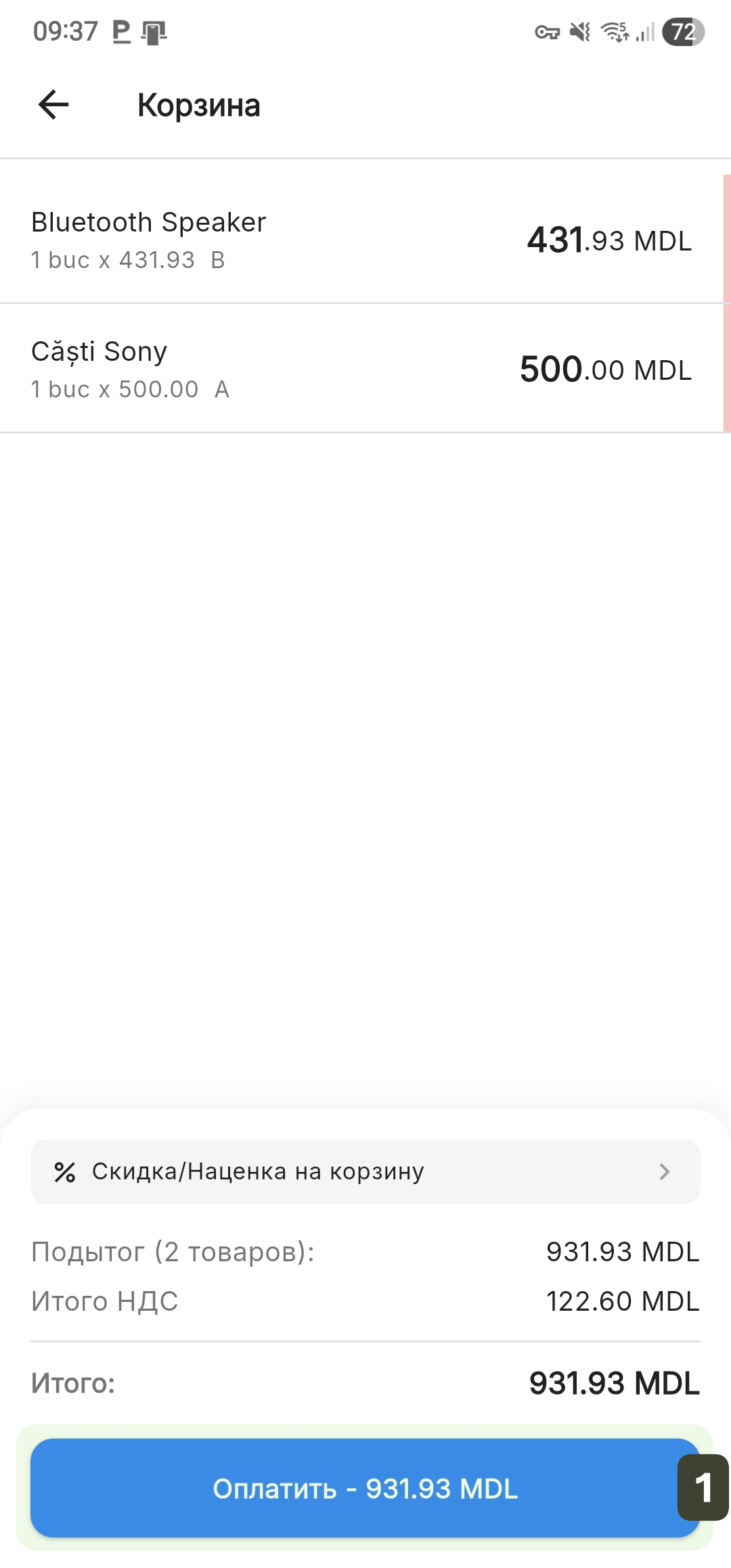Open Скидка/Наценка на корзину
Image resolution: width=731 pixels, height=1568 pixels.
click(x=365, y=1171)
